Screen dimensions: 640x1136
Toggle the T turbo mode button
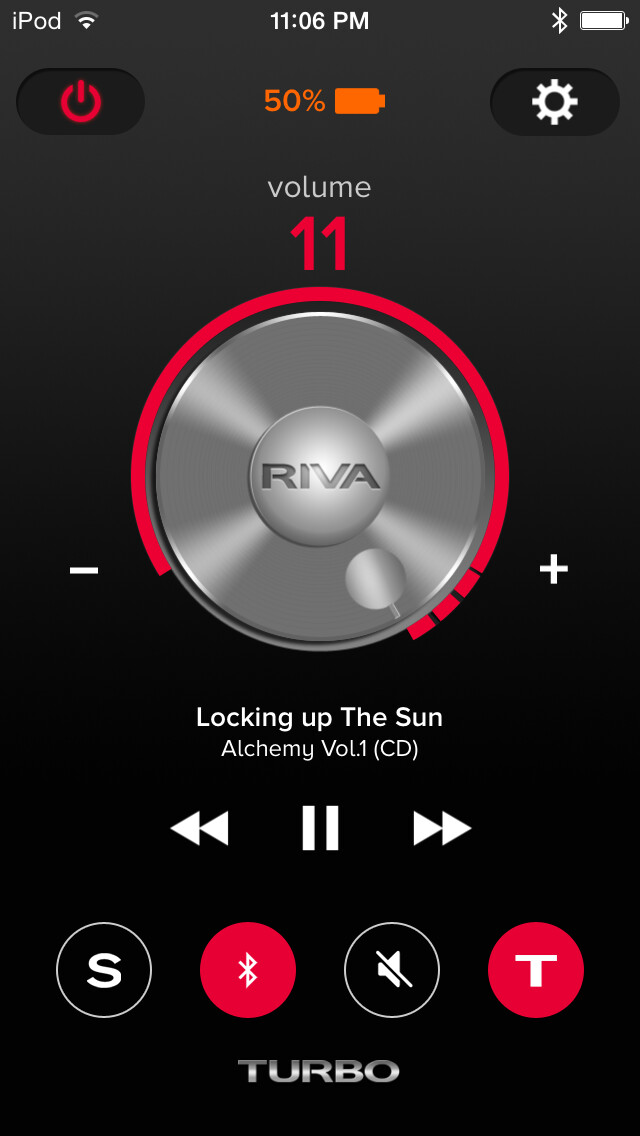(x=536, y=970)
